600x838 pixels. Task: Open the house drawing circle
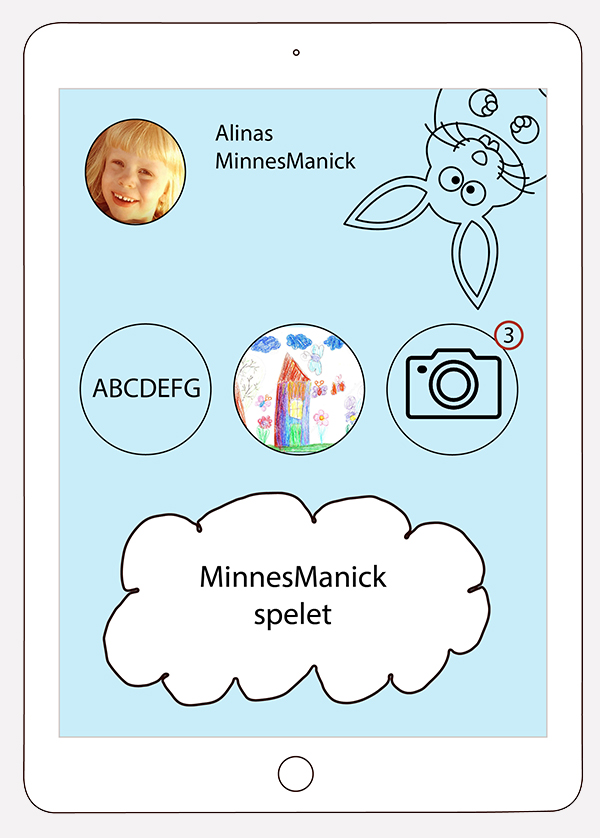click(x=299, y=389)
